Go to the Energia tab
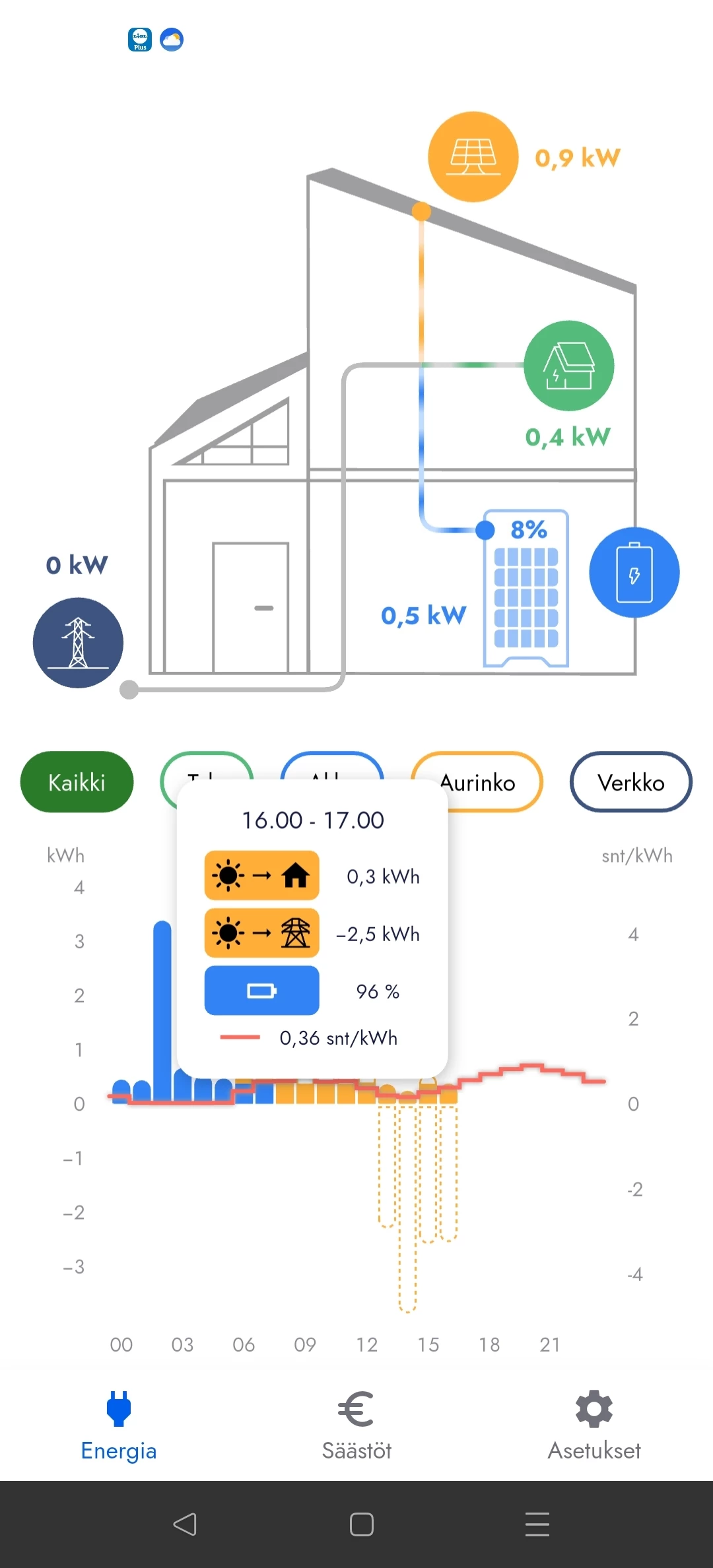 [119, 1425]
